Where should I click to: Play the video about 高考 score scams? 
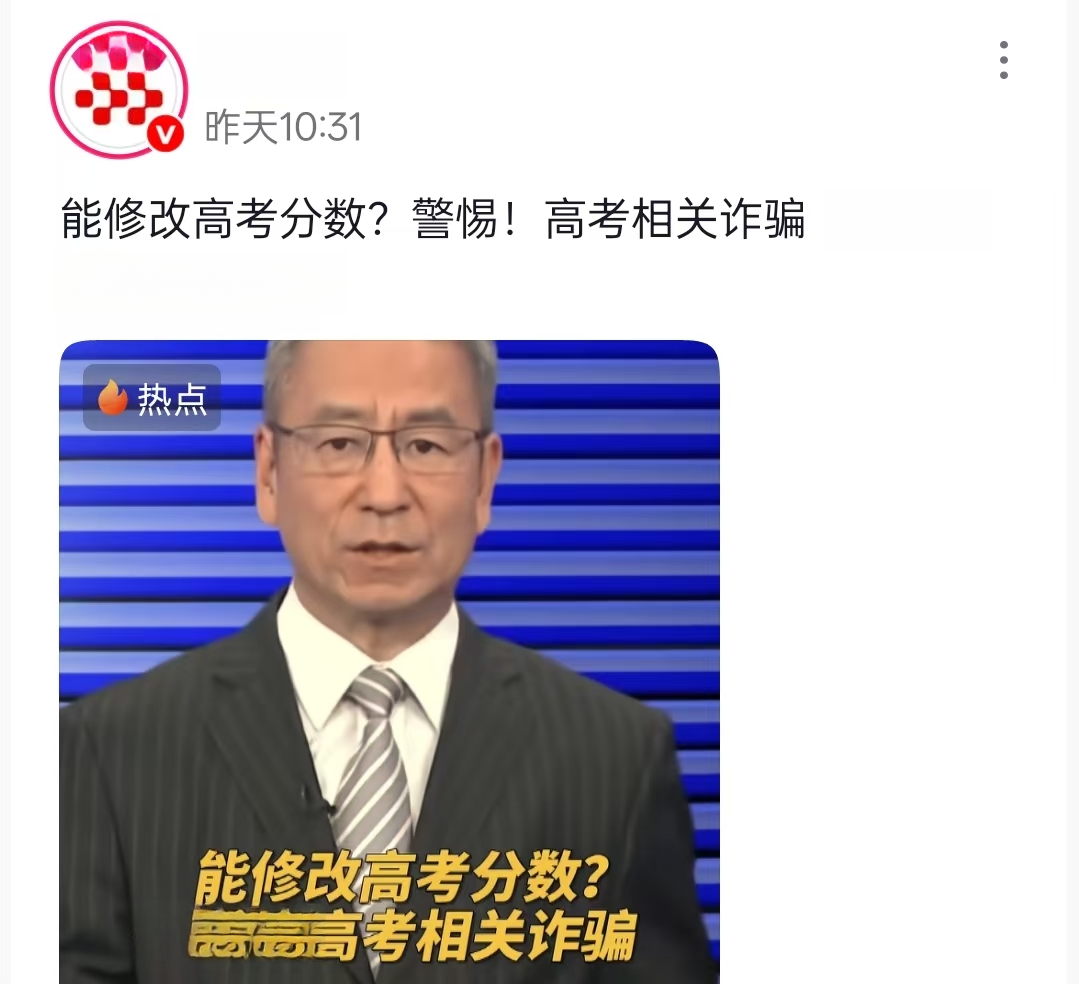389,660
